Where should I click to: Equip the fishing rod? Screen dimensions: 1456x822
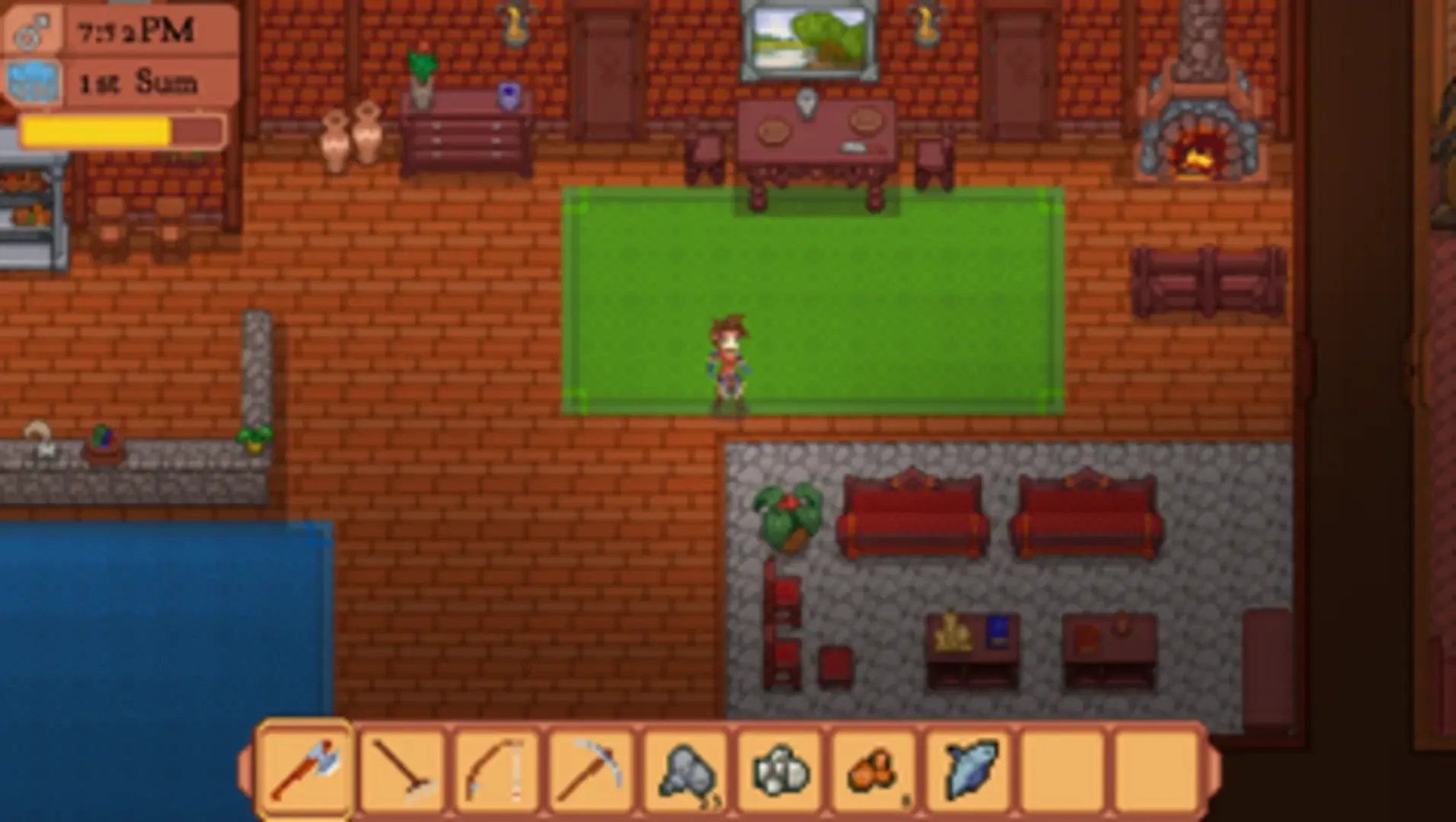tap(497, 770)
